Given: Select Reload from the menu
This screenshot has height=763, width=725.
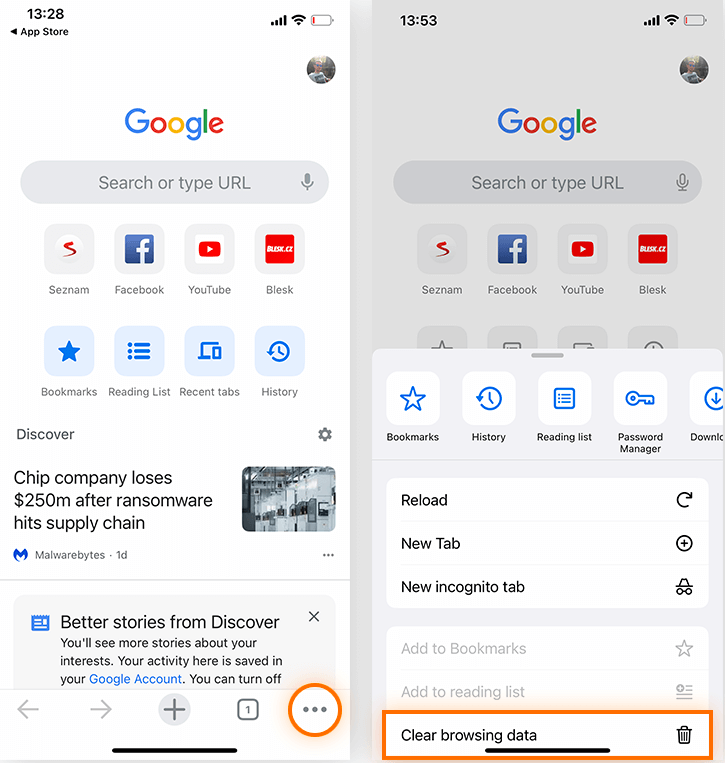Looking at the screenshot, I should 546,500.
